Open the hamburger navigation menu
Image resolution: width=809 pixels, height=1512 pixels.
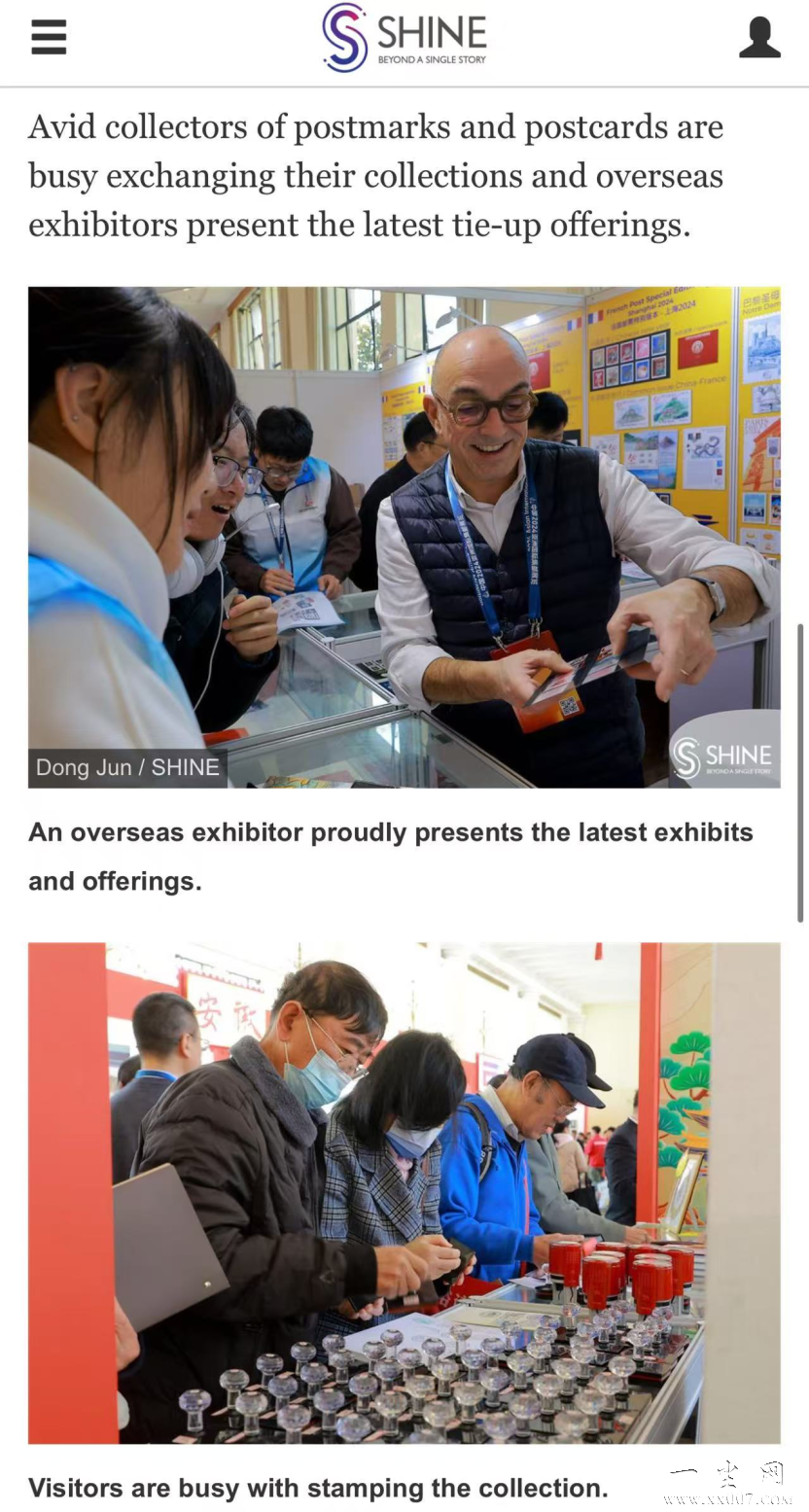click(49, 38)
